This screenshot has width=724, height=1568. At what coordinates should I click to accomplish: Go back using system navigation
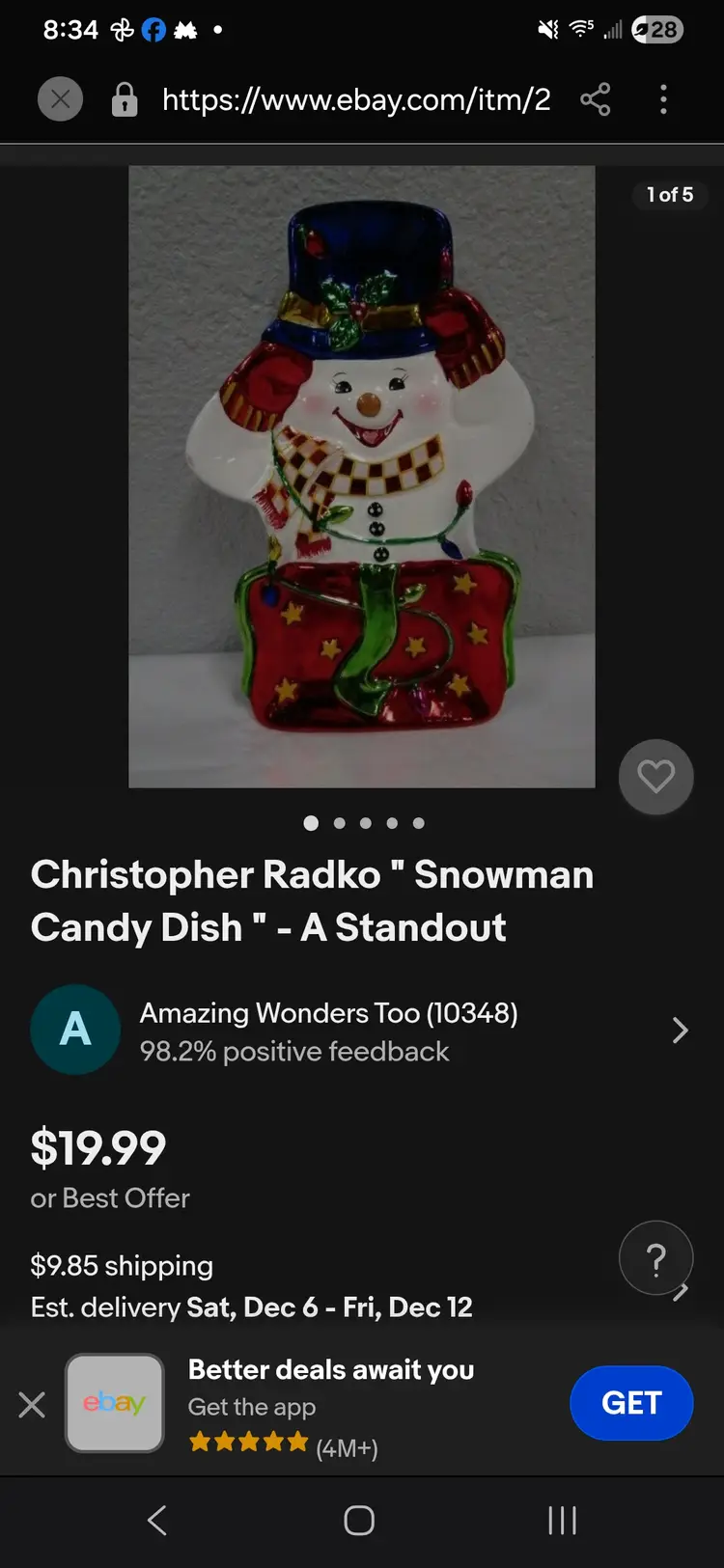coord(157,1521)
